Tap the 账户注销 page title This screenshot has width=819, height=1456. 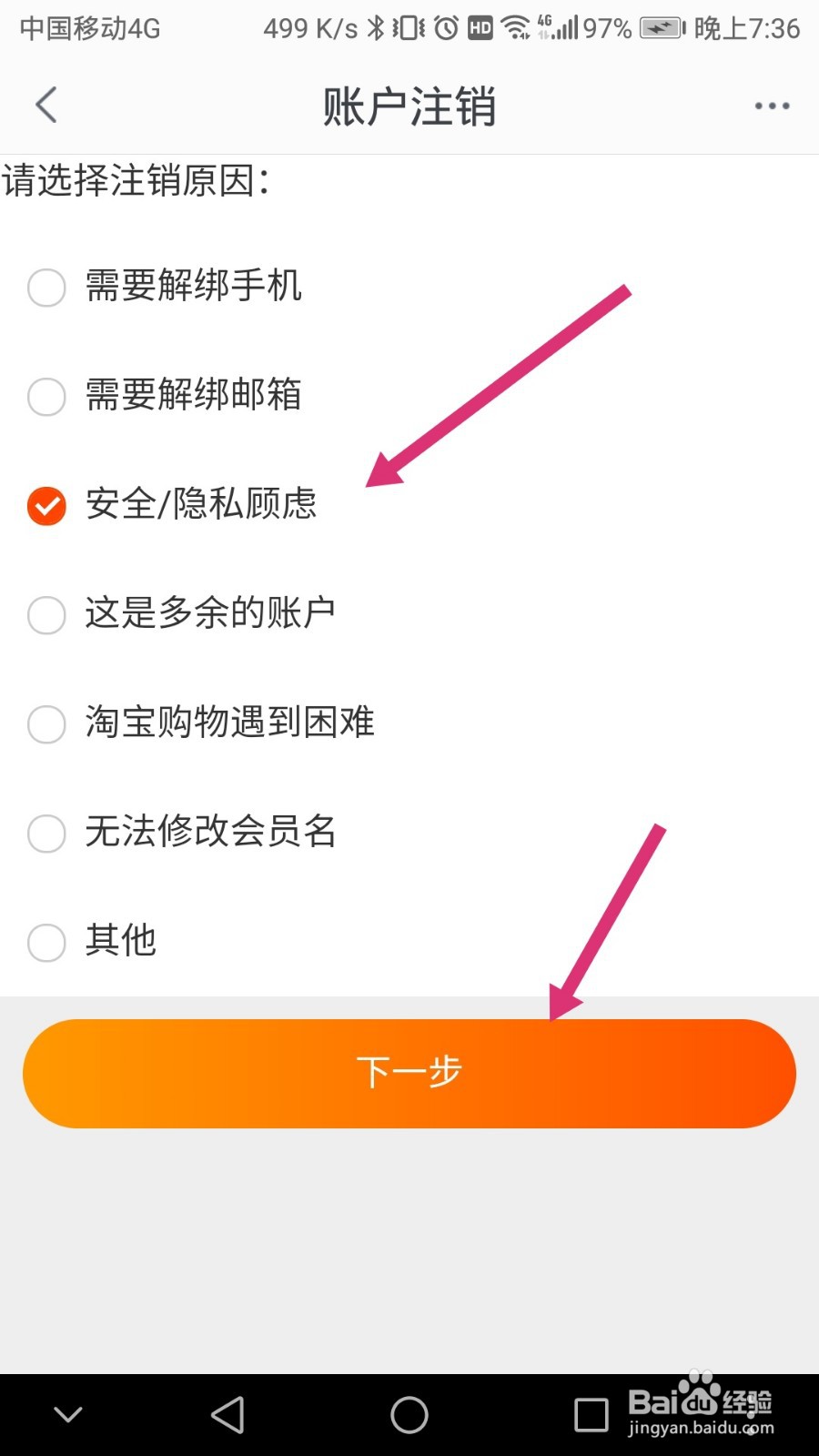(409, 105)
